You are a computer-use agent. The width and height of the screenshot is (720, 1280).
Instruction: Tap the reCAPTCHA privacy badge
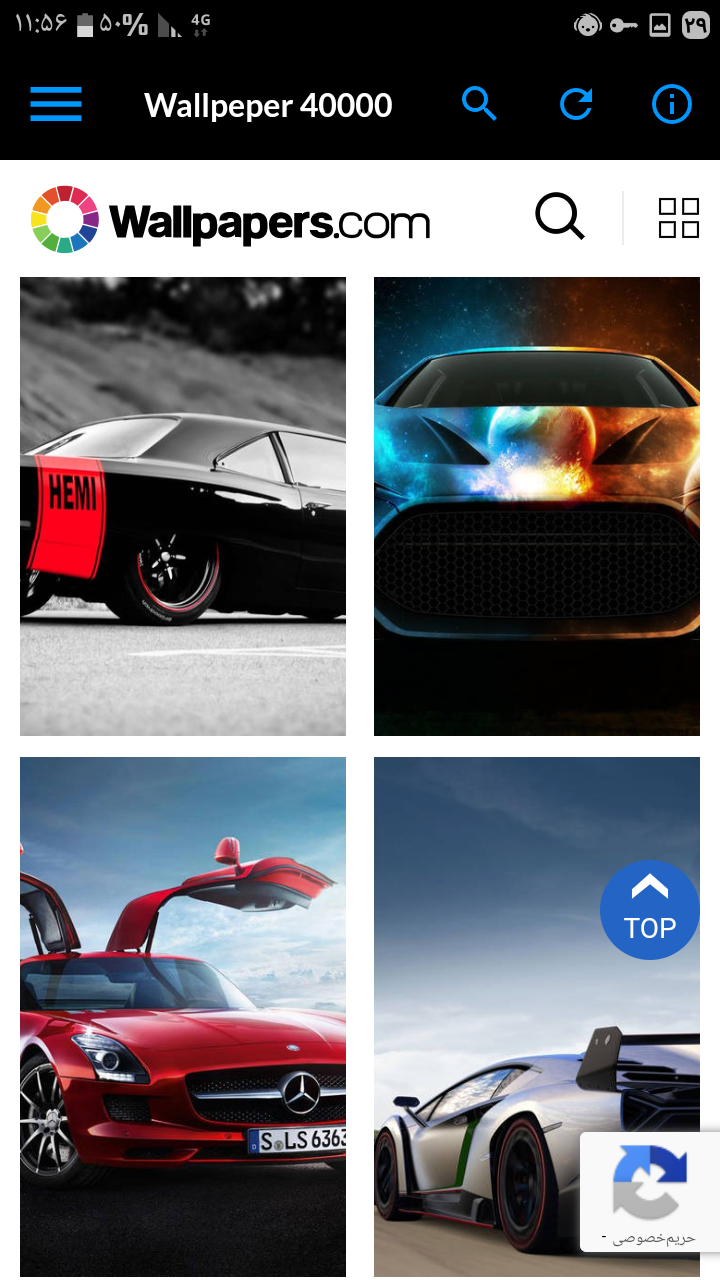tap(650, 1192)
